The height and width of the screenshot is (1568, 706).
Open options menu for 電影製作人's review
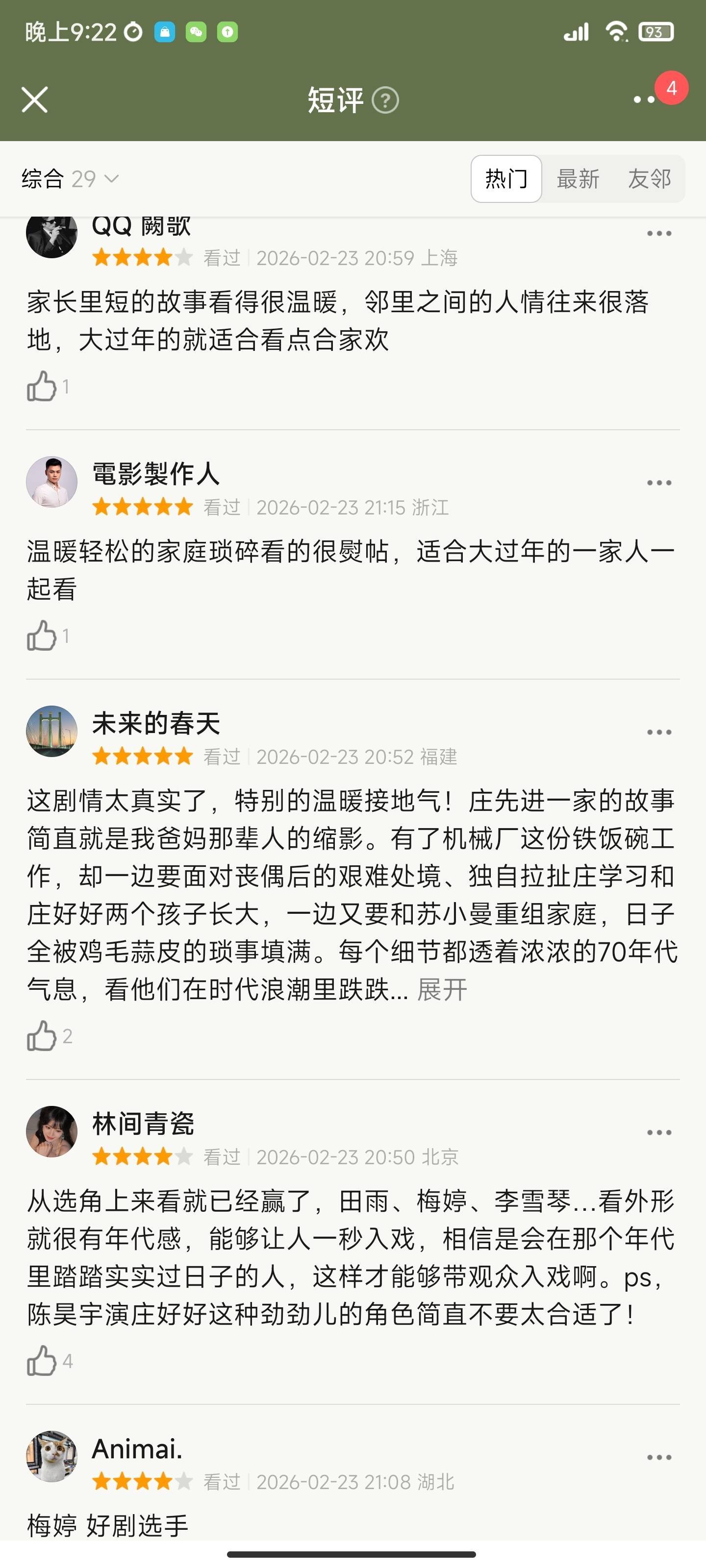tap(658, 483)
